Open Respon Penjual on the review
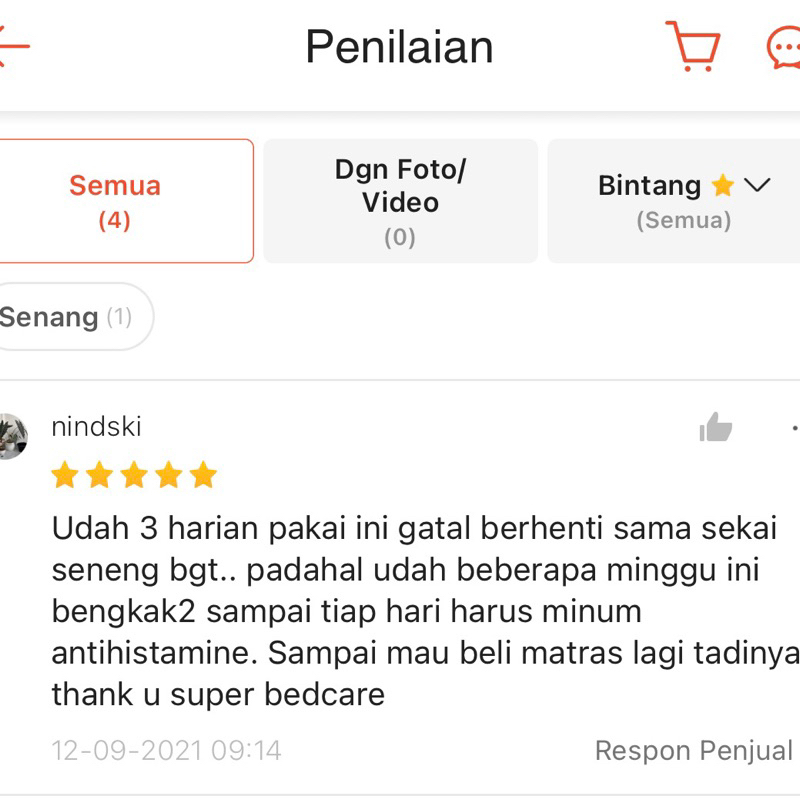800x800 pixels. (693, 751)
